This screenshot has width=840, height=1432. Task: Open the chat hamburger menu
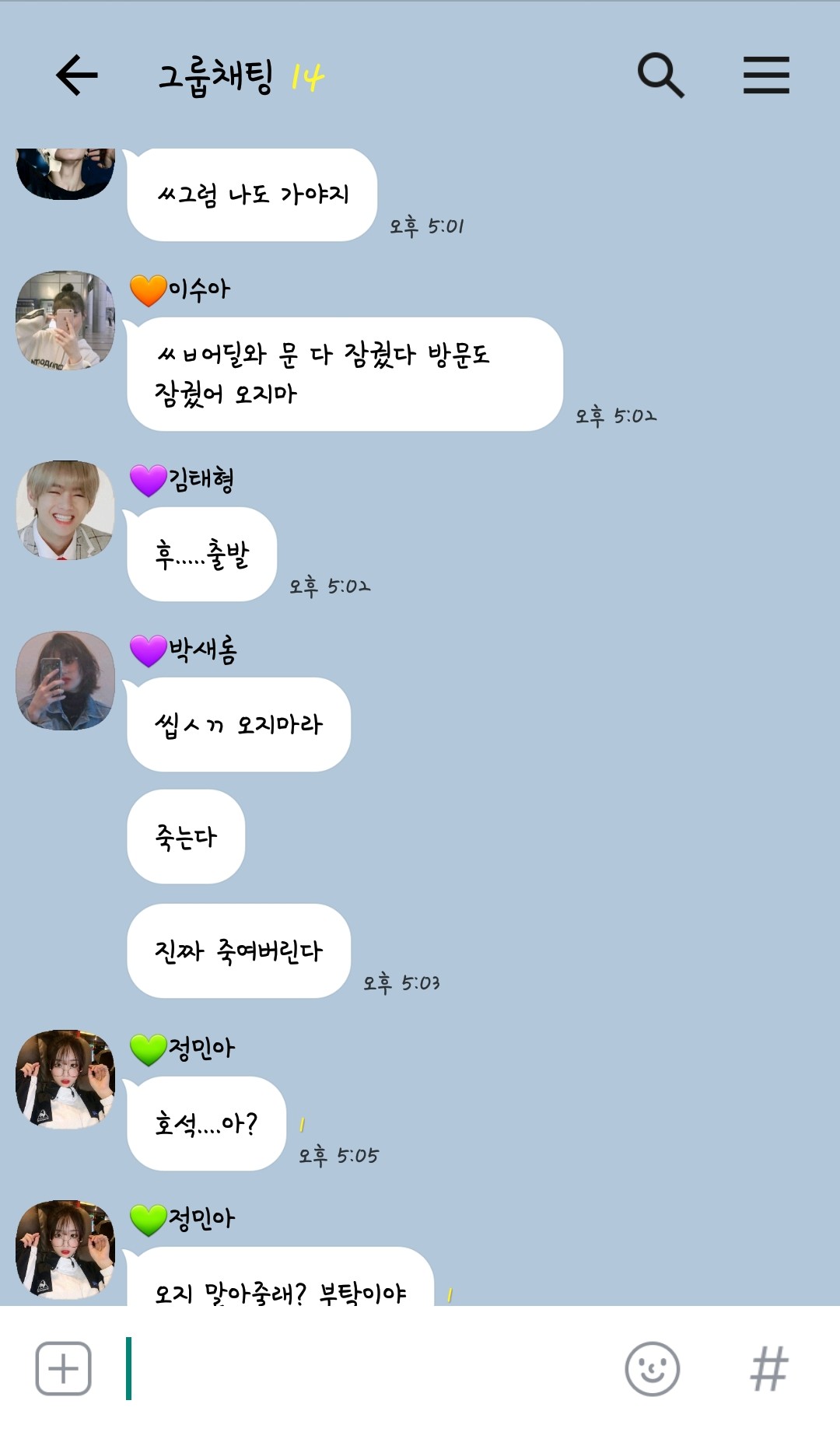766,75
